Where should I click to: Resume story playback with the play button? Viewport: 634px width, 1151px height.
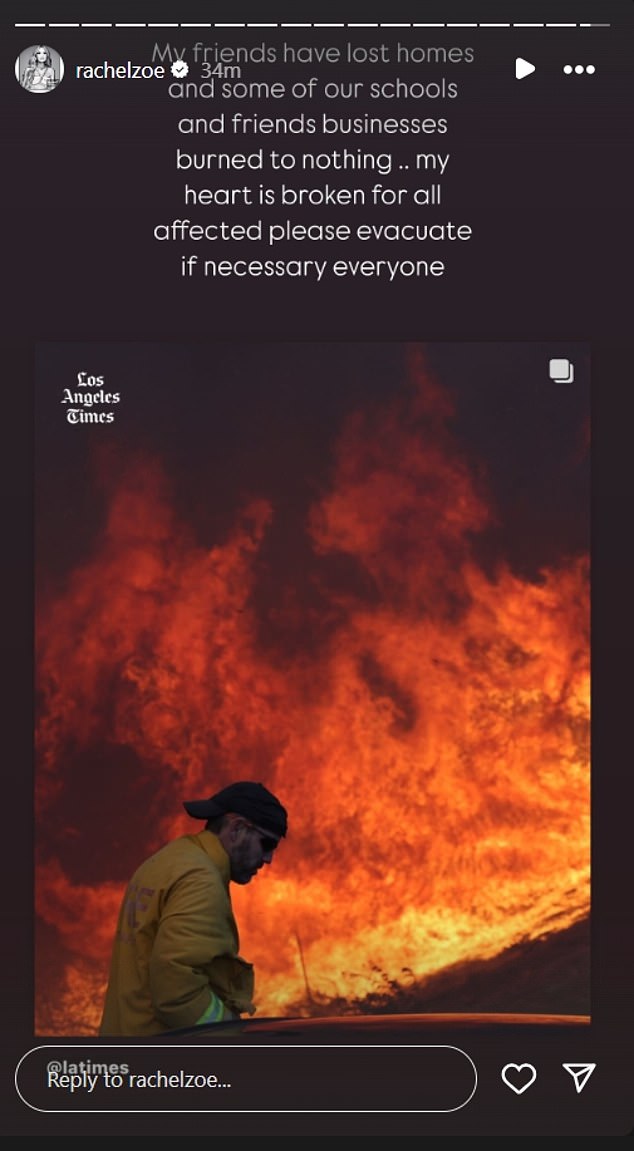point(525,69)
